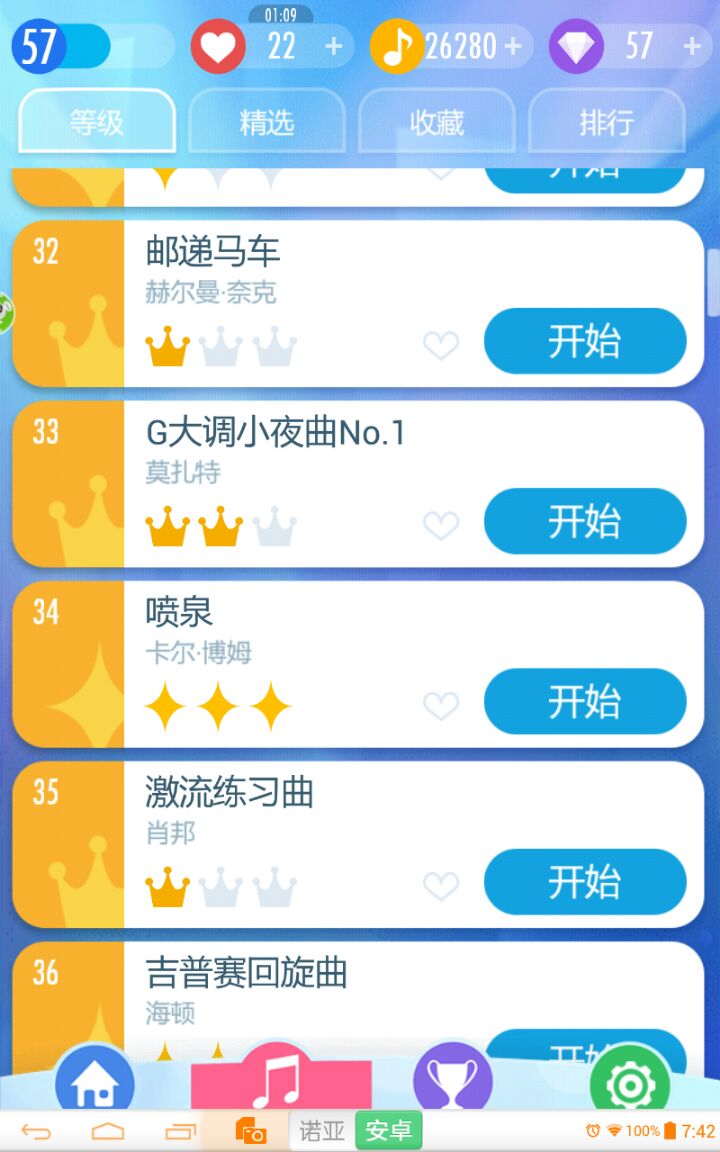Open the music note songs tab
The height and width of the screenshot is (1152, 720).
[278, 1078]
